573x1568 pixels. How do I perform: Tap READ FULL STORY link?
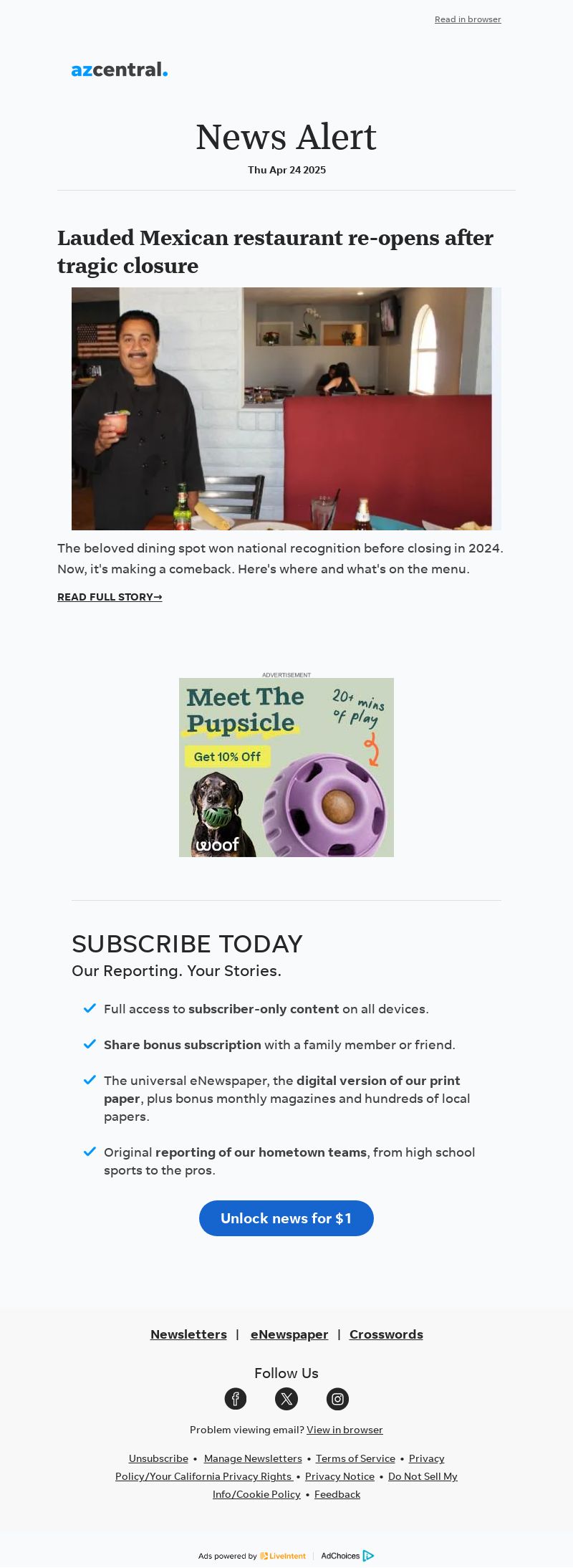point(110,597)
